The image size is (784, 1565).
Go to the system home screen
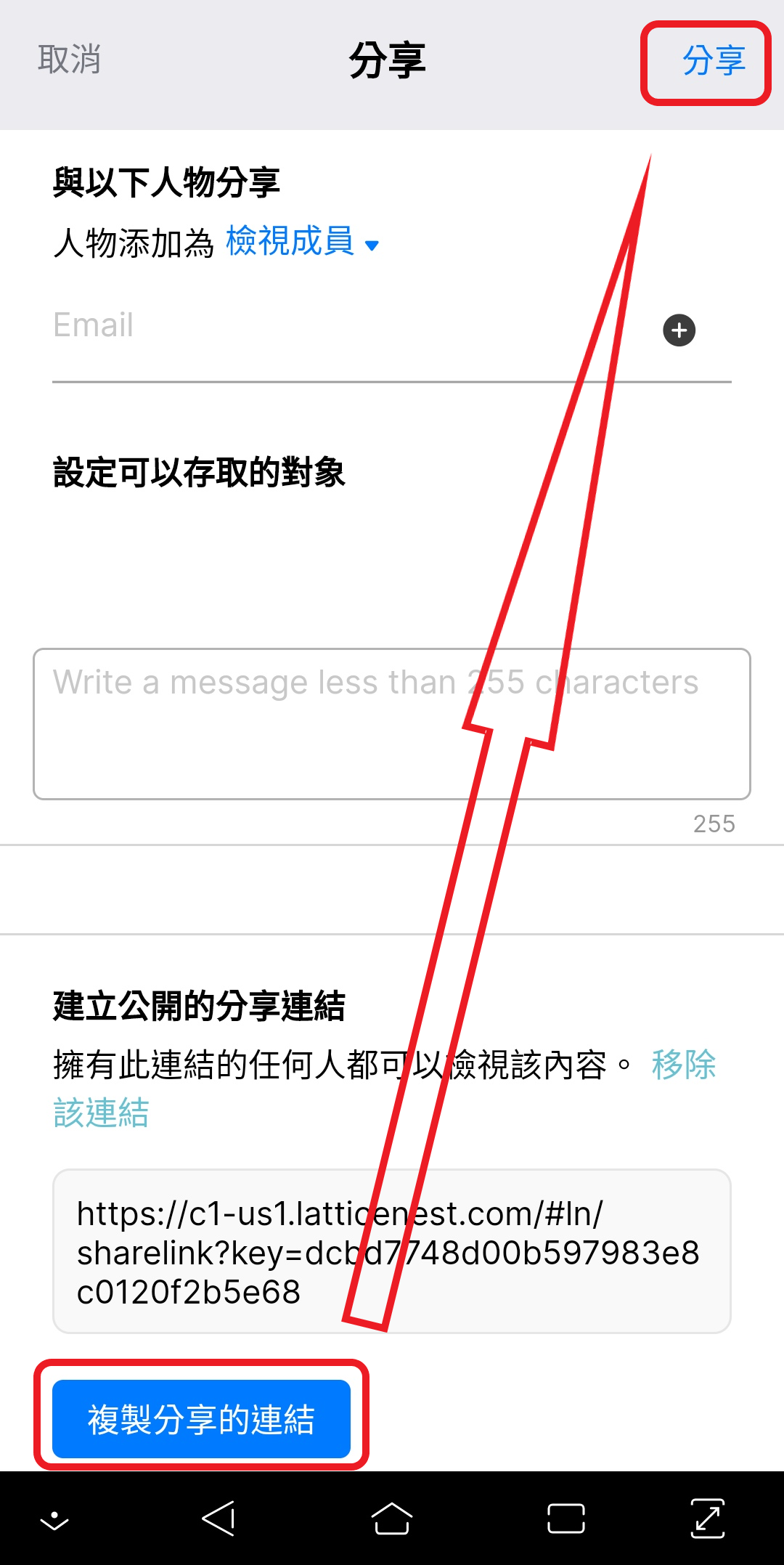(x=392, y=1519)
